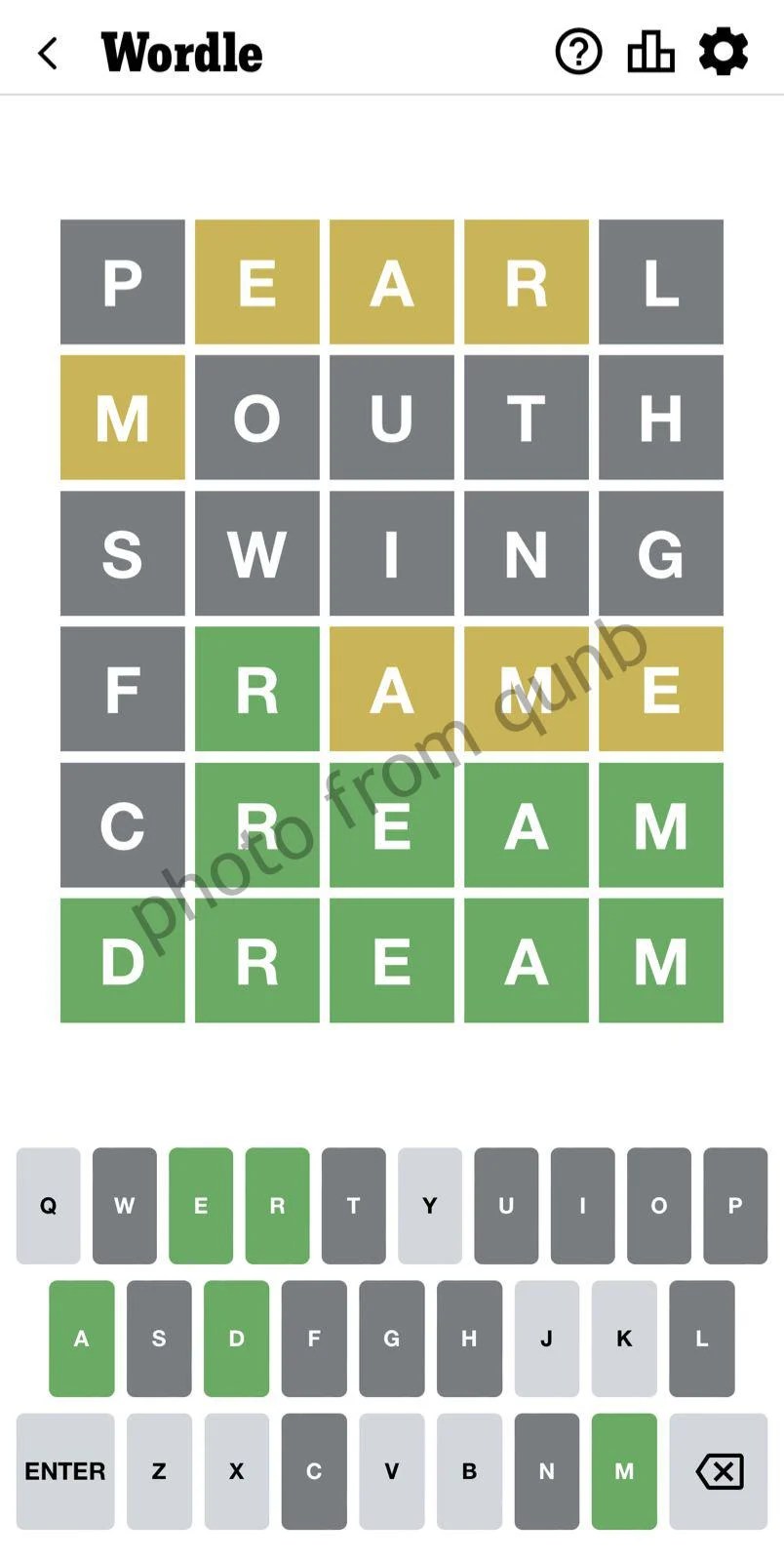Image resolution: width=784 pixels, height=1561 pixels.
Task: Tap the green A key
Action: [x=81, y=1338]
